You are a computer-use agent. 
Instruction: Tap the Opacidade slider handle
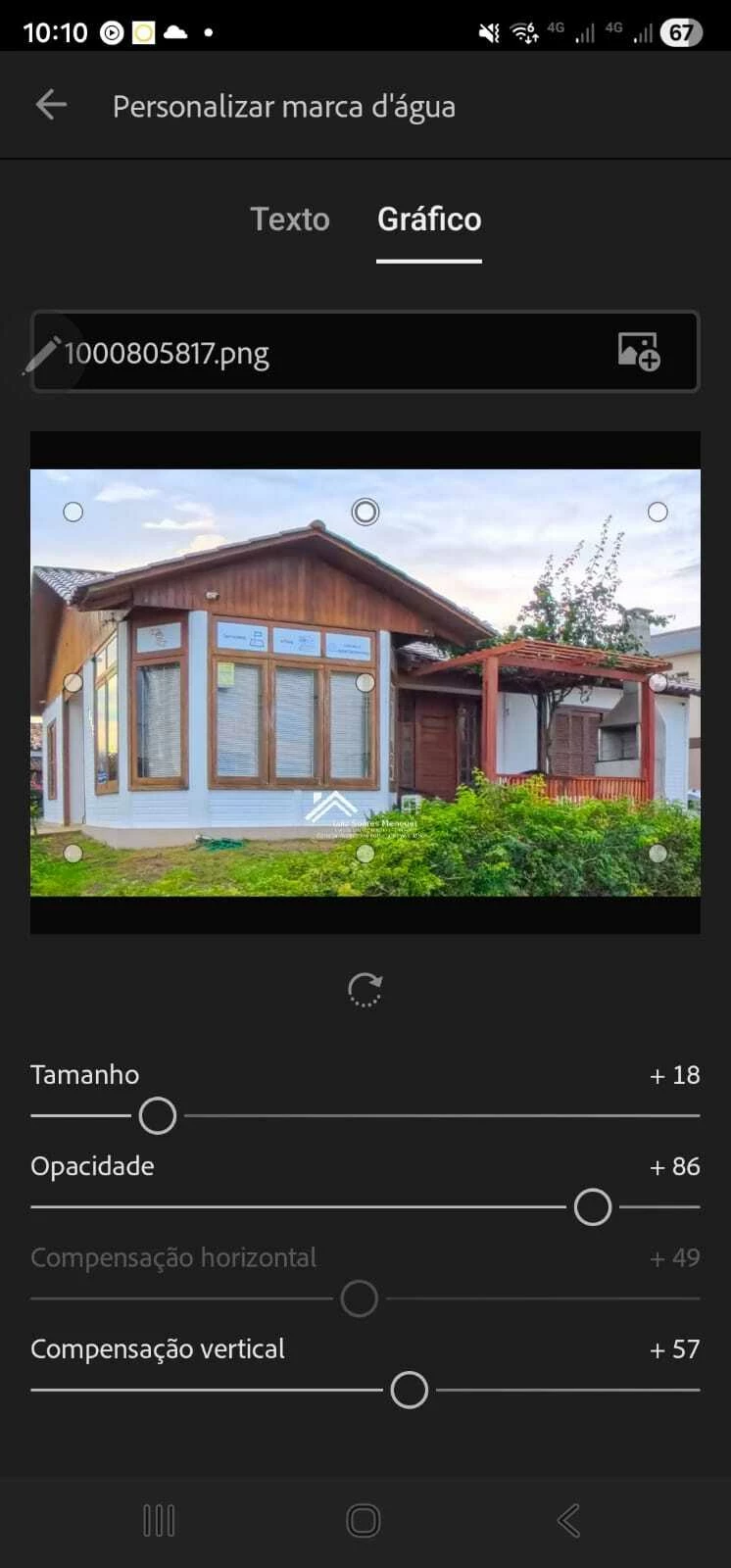[x=593, y=1207]
